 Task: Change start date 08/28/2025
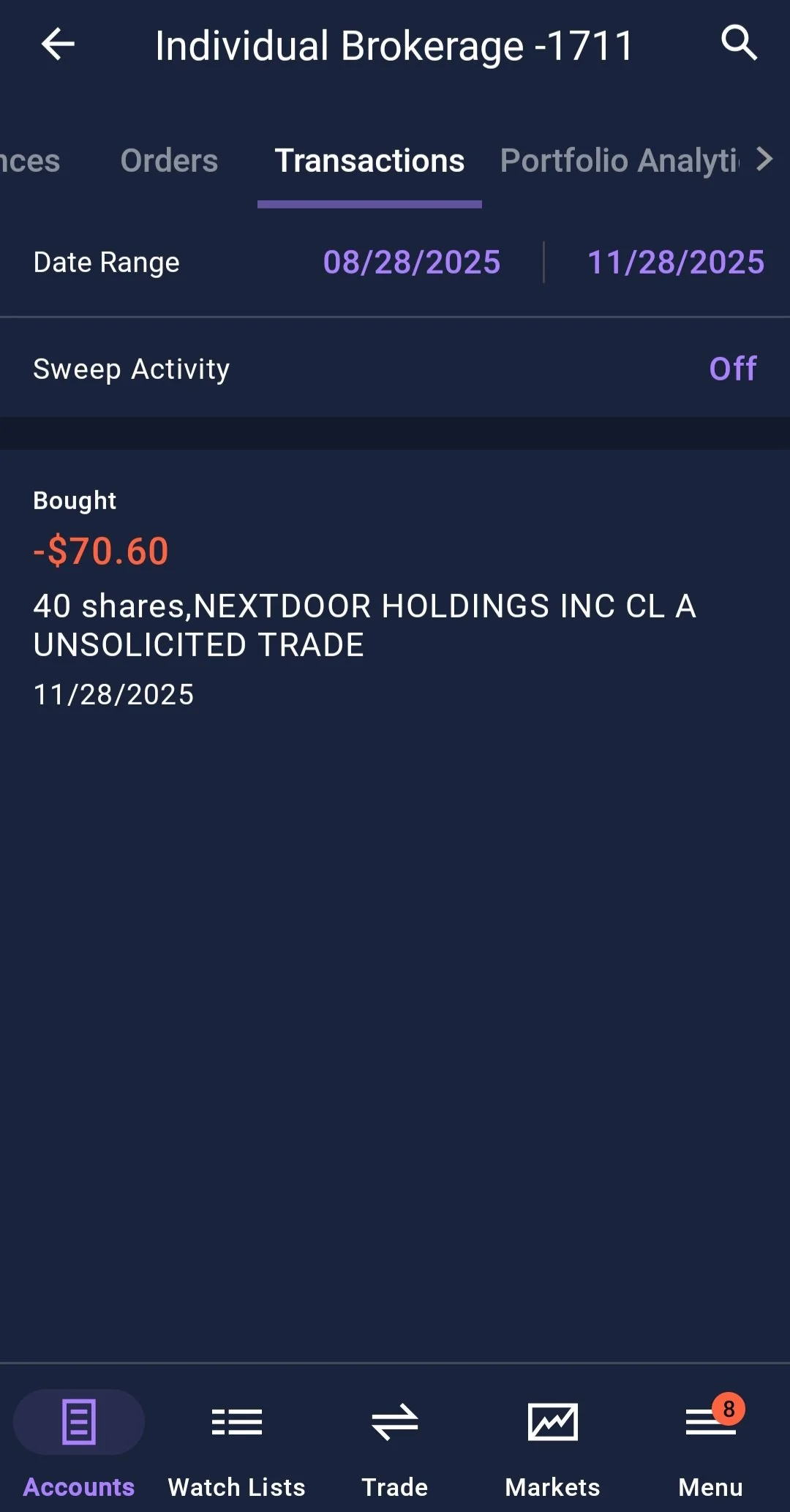(412, 262)
